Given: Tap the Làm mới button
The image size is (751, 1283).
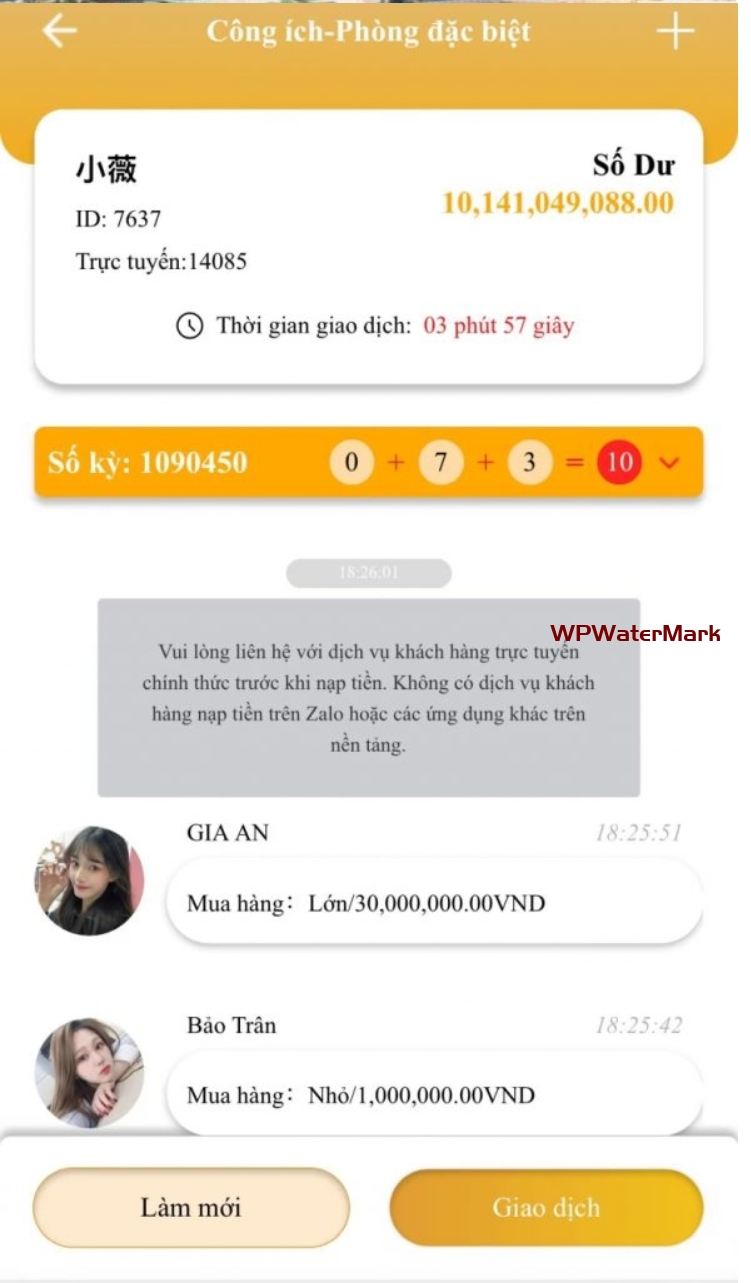Looking at the screenshot, I should tap(191, 1207).
